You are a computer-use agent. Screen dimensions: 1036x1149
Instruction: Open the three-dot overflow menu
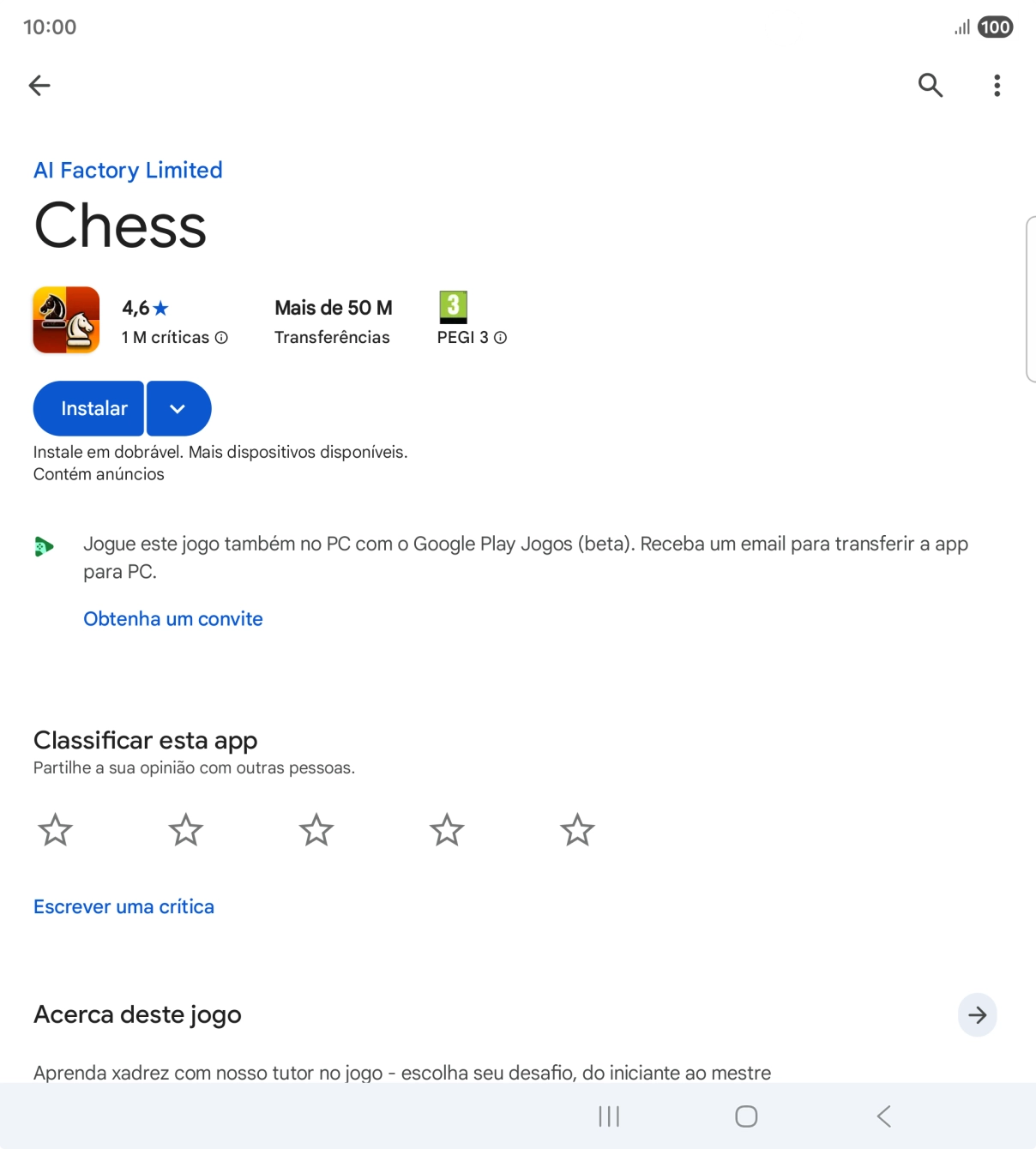[x=997, y=85]
